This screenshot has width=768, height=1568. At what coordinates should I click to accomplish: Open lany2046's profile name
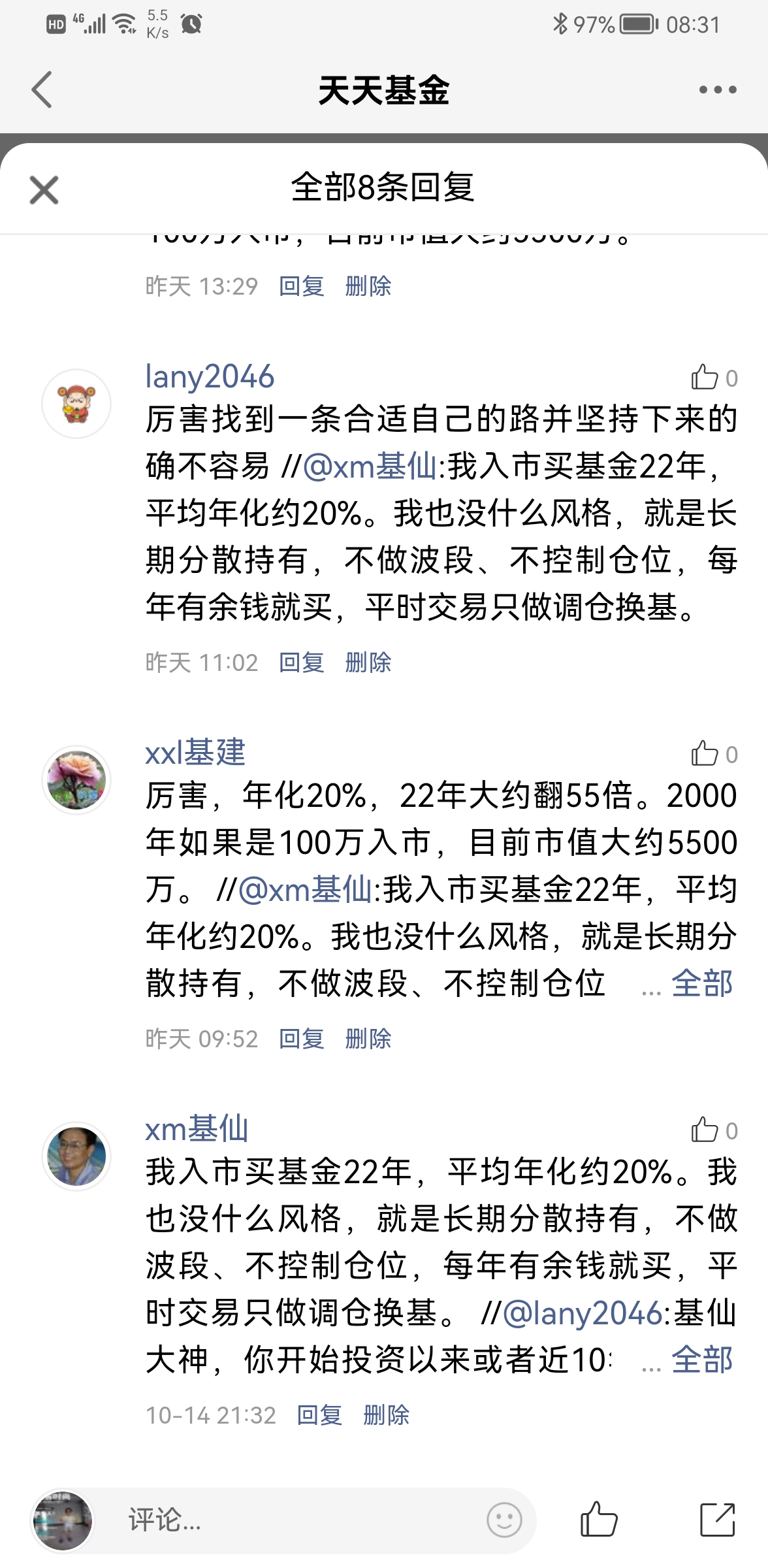click(210, 377)
